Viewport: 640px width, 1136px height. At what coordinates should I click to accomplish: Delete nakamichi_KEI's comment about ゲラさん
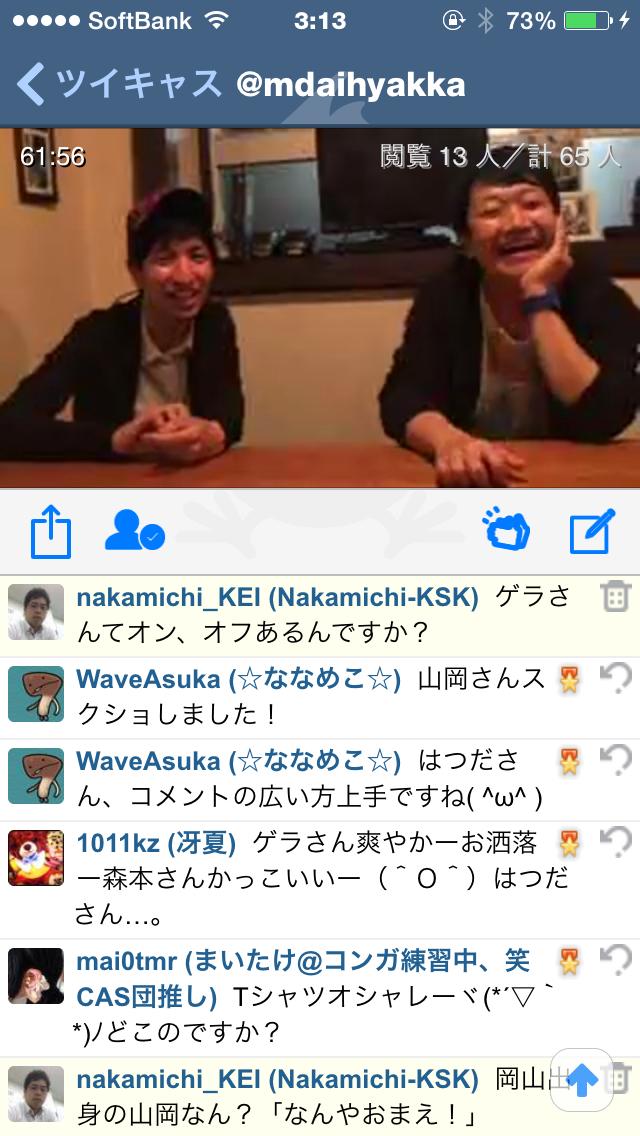[615, 598]
